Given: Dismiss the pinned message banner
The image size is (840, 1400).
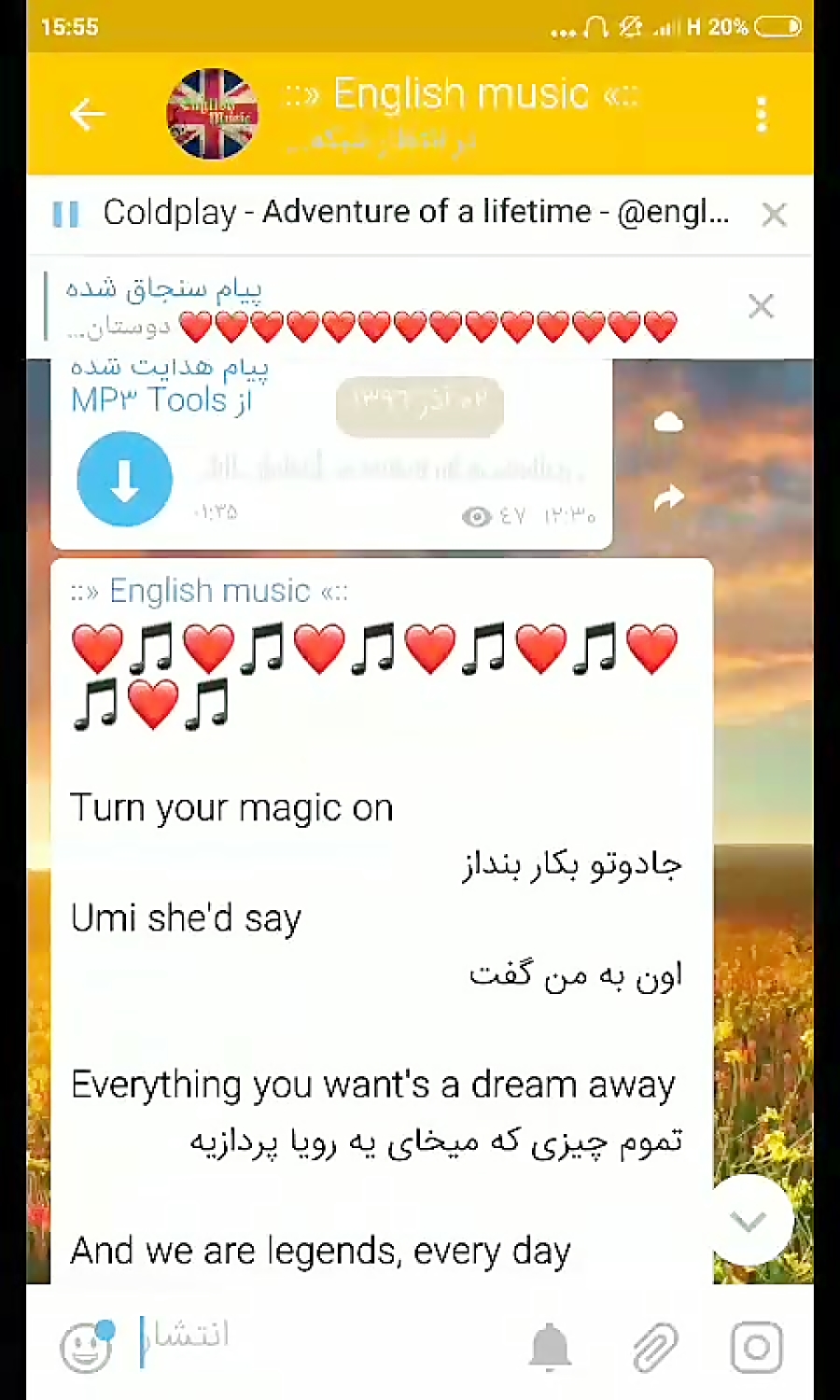Looking at the screenshot, I should [762, 306].
